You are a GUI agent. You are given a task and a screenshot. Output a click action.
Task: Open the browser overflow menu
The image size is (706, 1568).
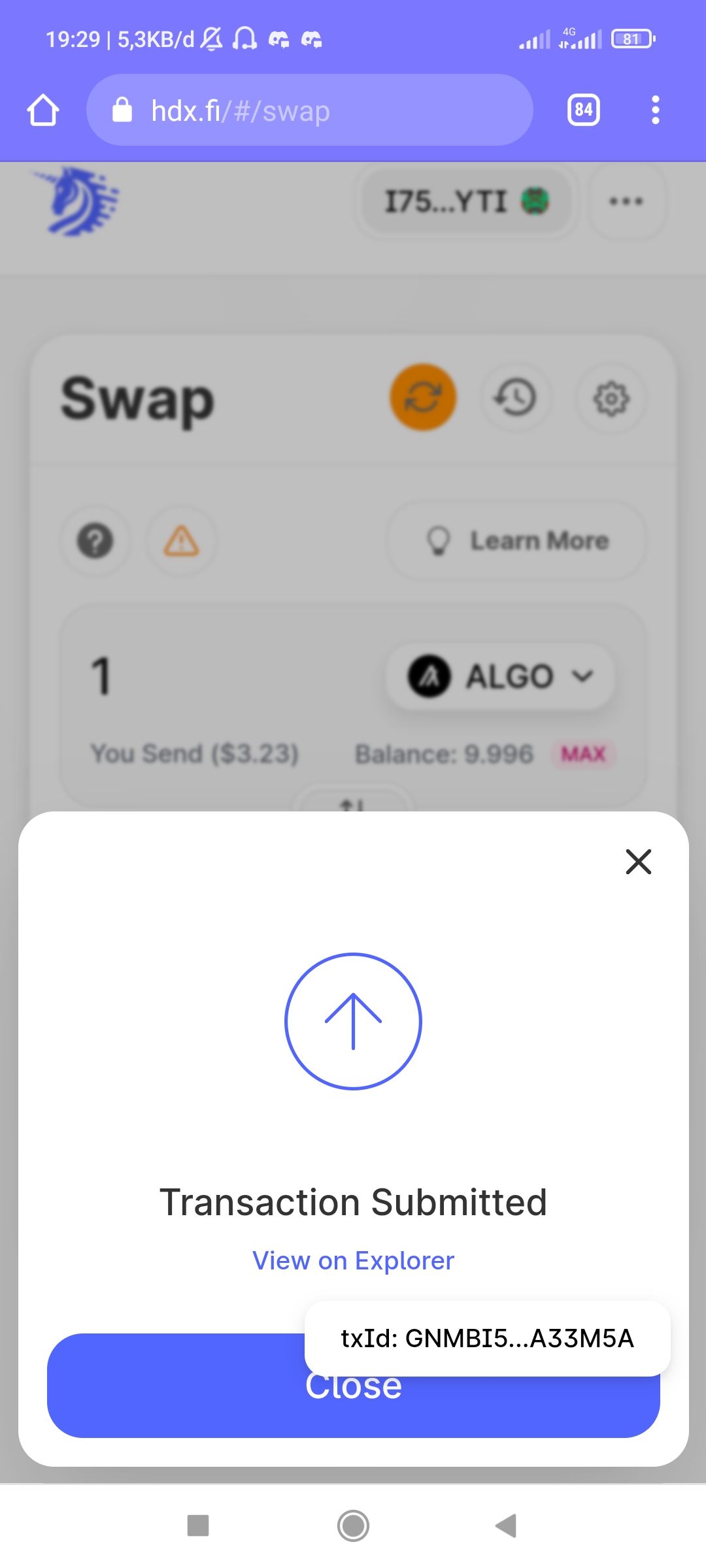point(654,110)
